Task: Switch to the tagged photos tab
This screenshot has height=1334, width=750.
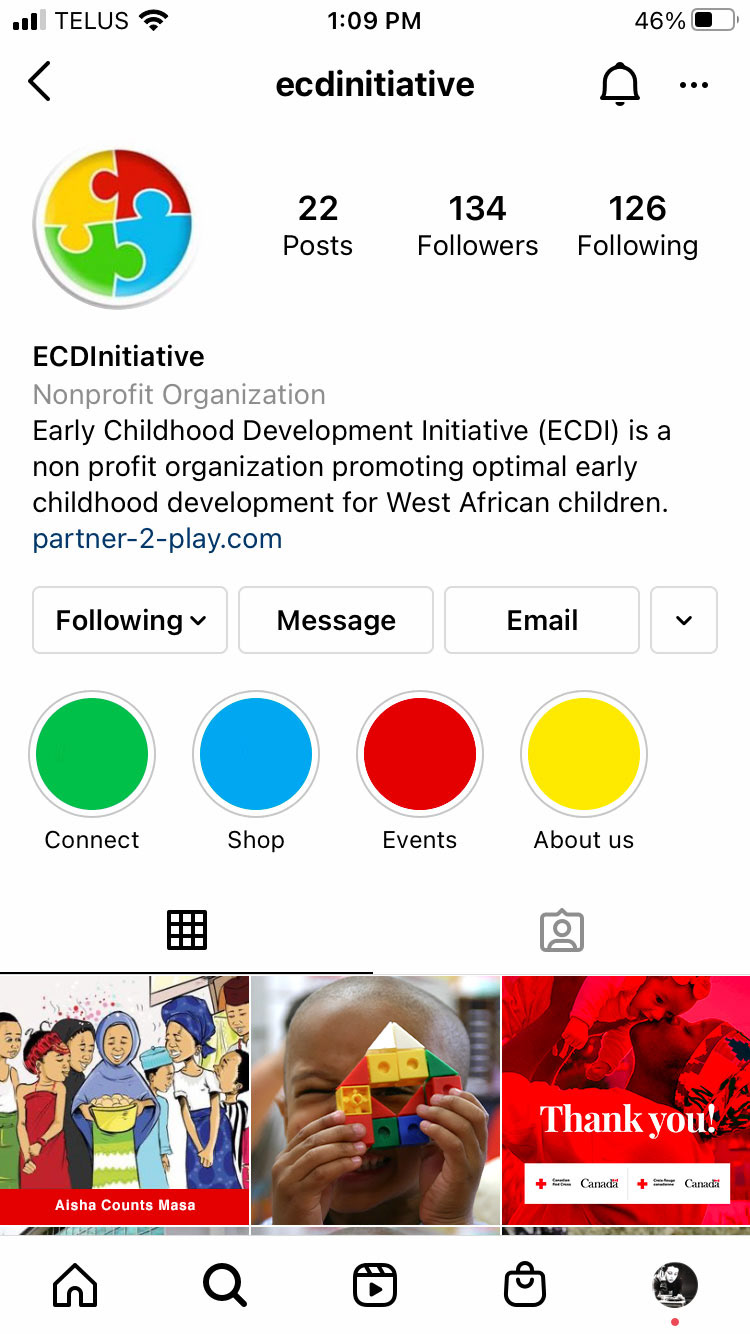Action: click(x=562, y=930)
